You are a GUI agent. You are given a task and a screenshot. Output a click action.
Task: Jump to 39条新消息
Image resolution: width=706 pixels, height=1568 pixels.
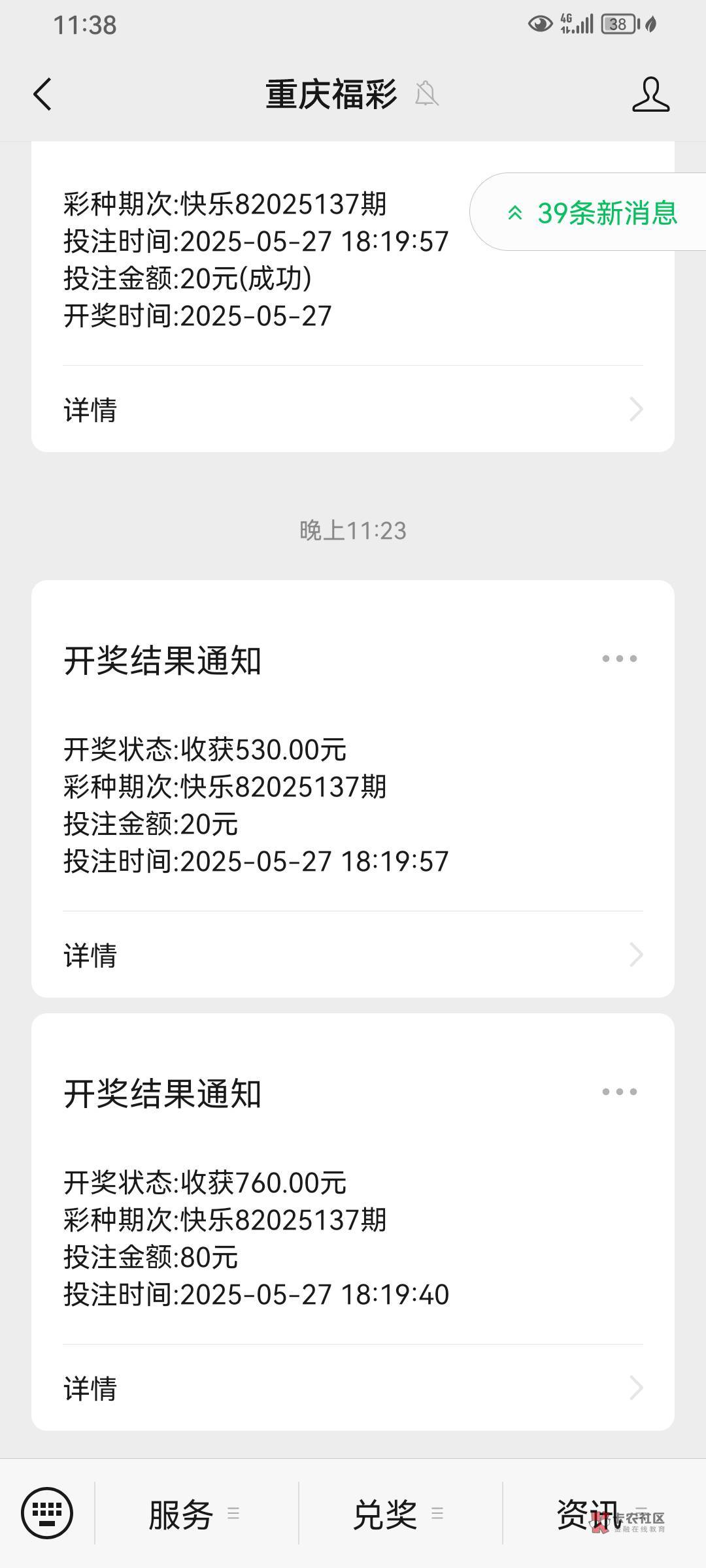coord(592,212)
